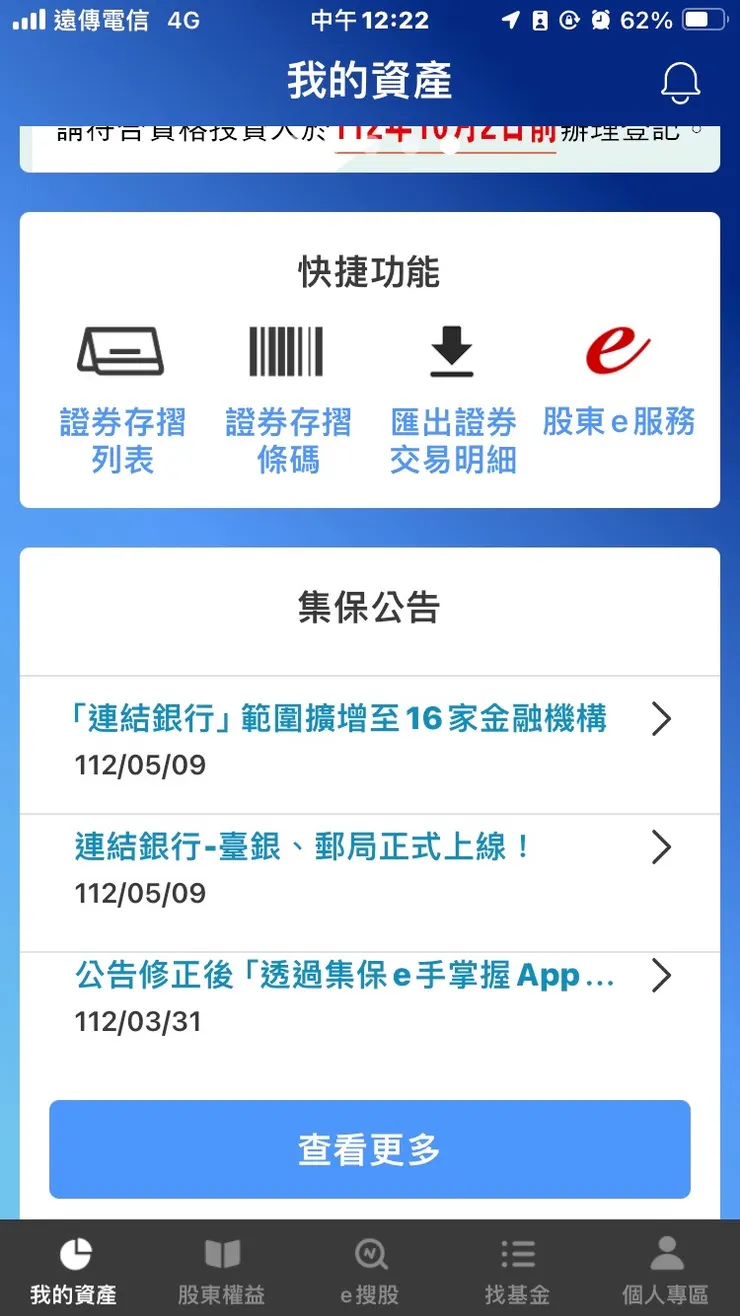Open 股東e服務 shortcut
740x1316 pixels.
[618, 385]
